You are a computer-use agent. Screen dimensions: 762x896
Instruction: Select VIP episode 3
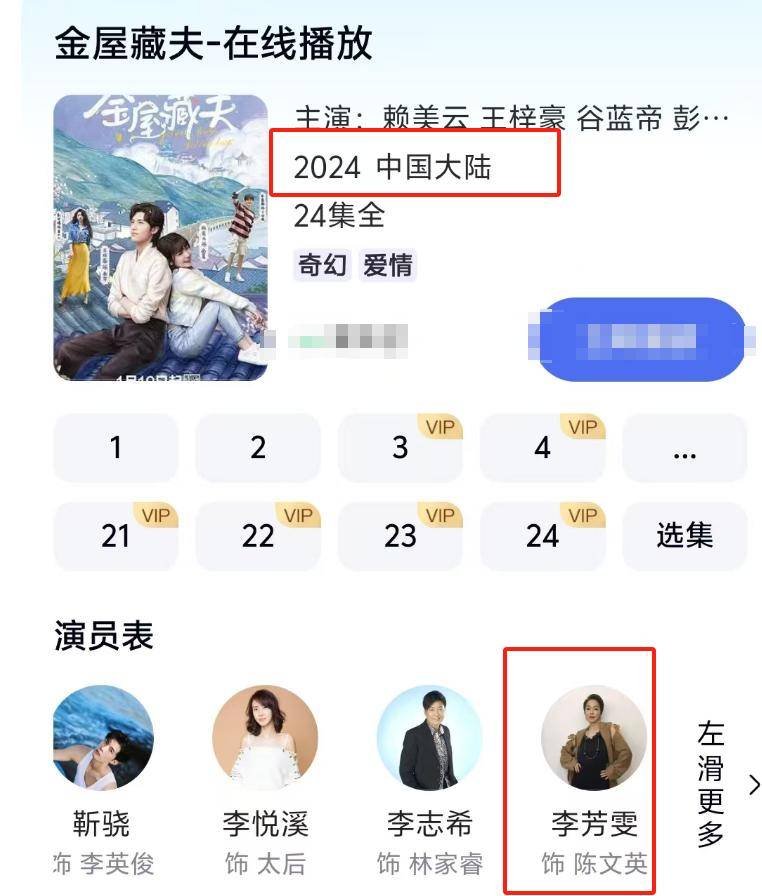pyautogui.click(x=400, y=448)
